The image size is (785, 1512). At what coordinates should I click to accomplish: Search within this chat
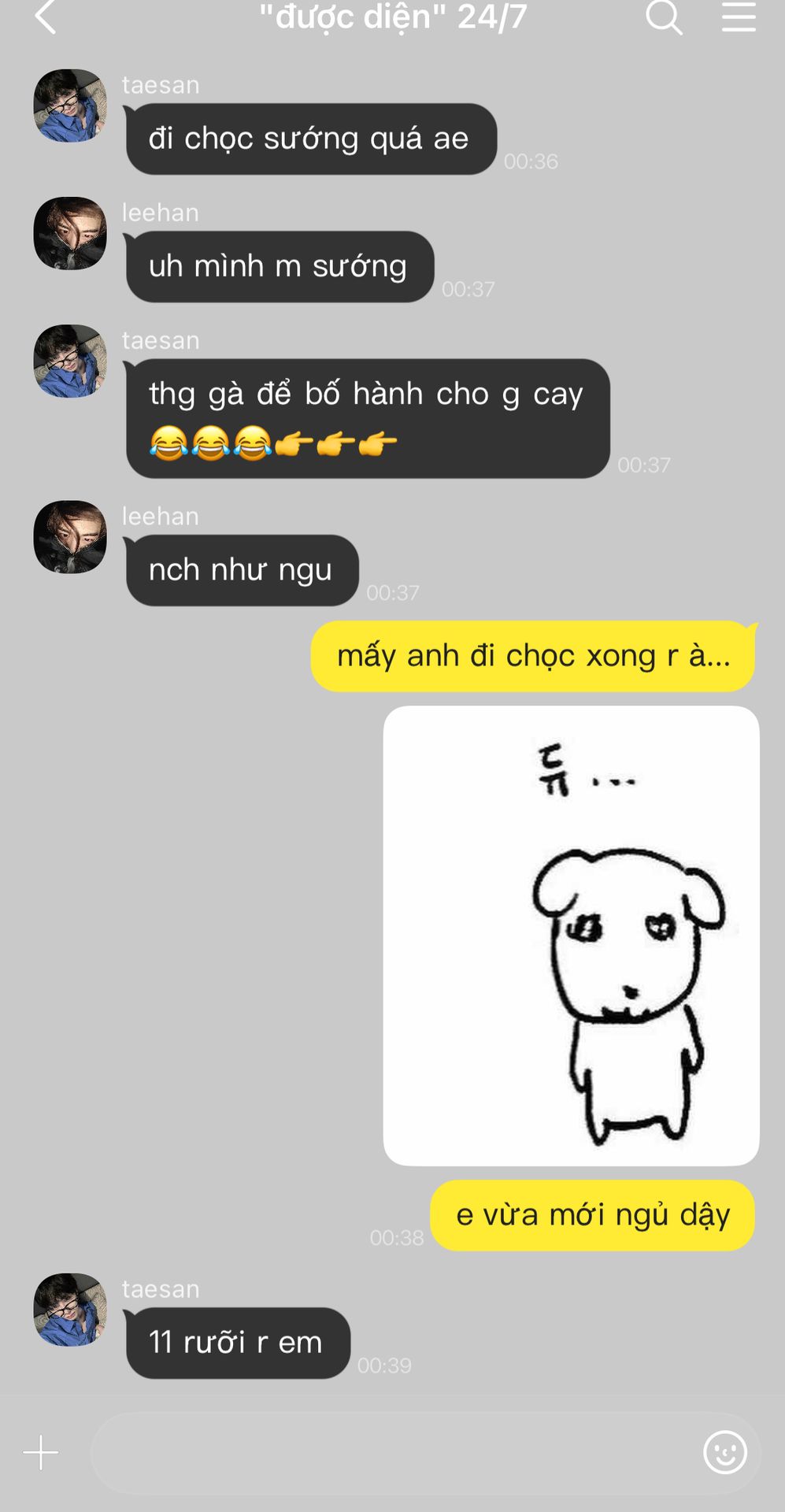(x=664, y=17)
